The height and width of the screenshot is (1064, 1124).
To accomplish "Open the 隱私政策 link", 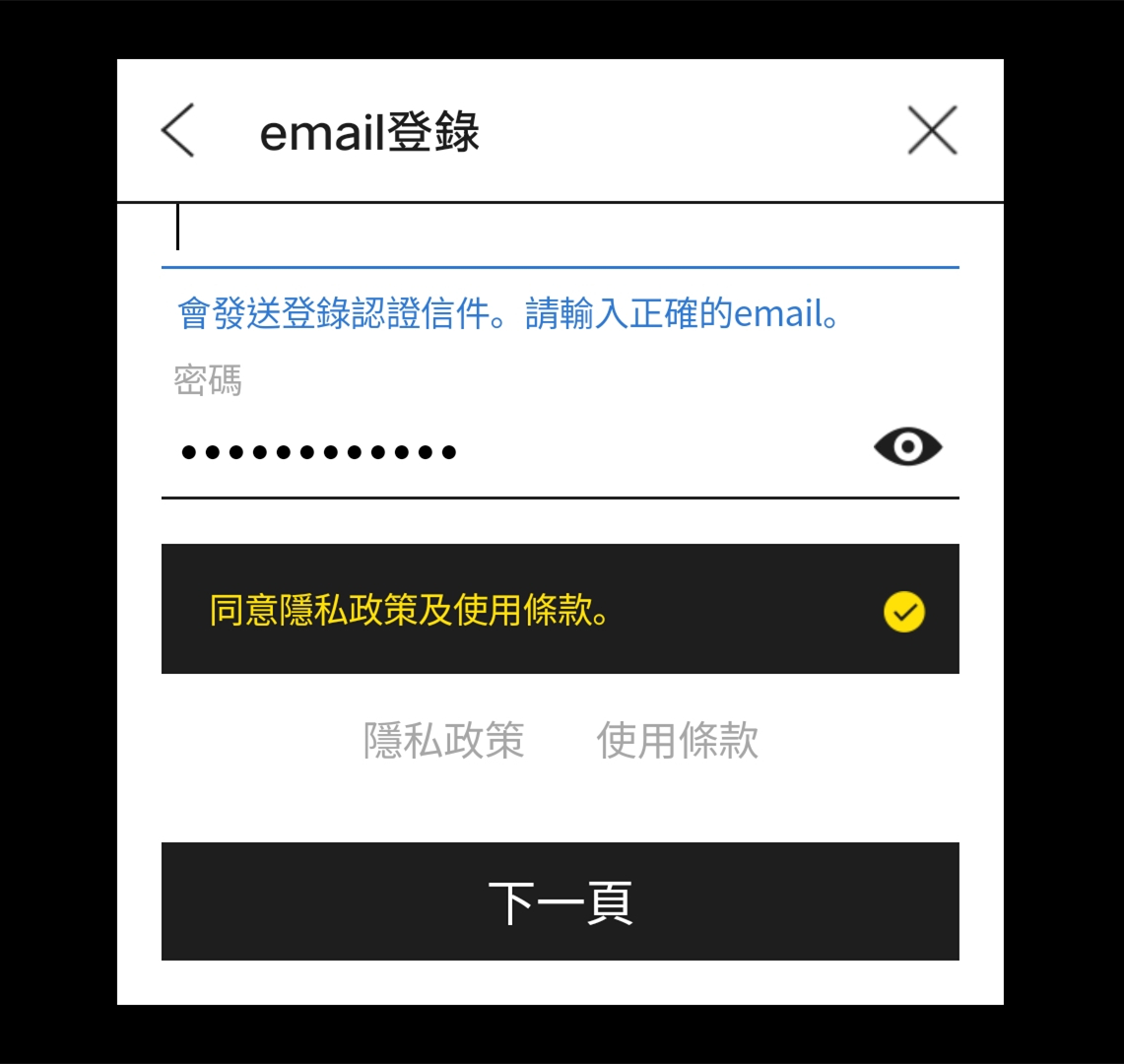I will click(444, 741).
